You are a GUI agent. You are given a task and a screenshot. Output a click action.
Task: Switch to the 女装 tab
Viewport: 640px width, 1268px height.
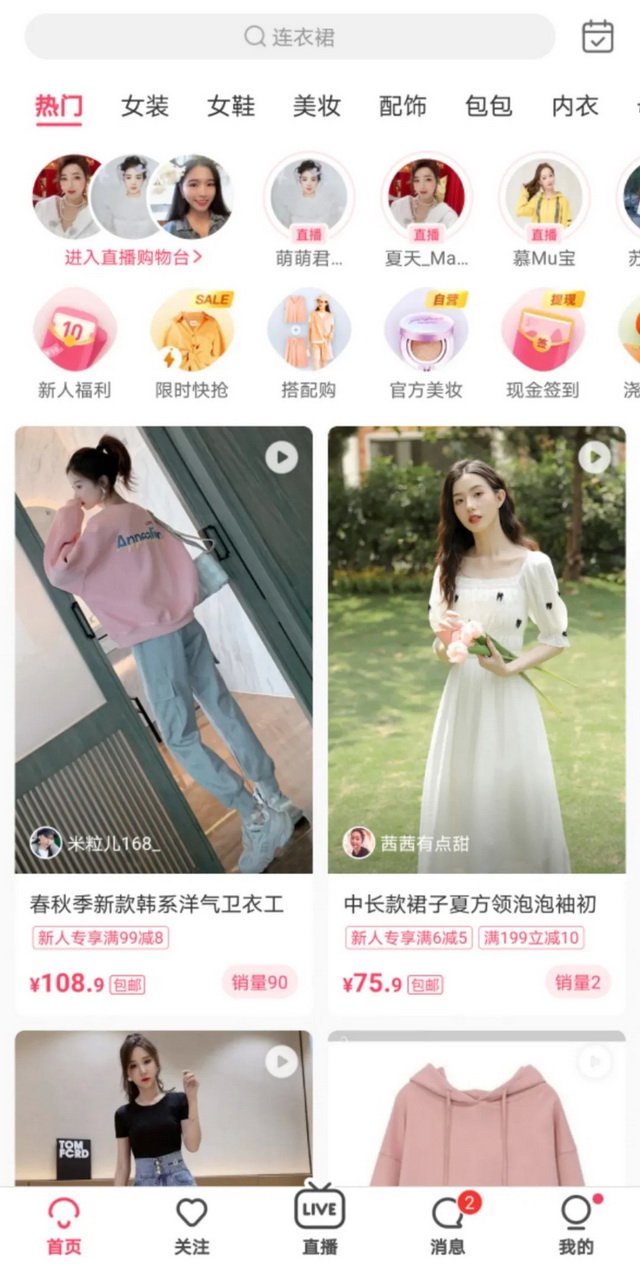tap(145, 106)
